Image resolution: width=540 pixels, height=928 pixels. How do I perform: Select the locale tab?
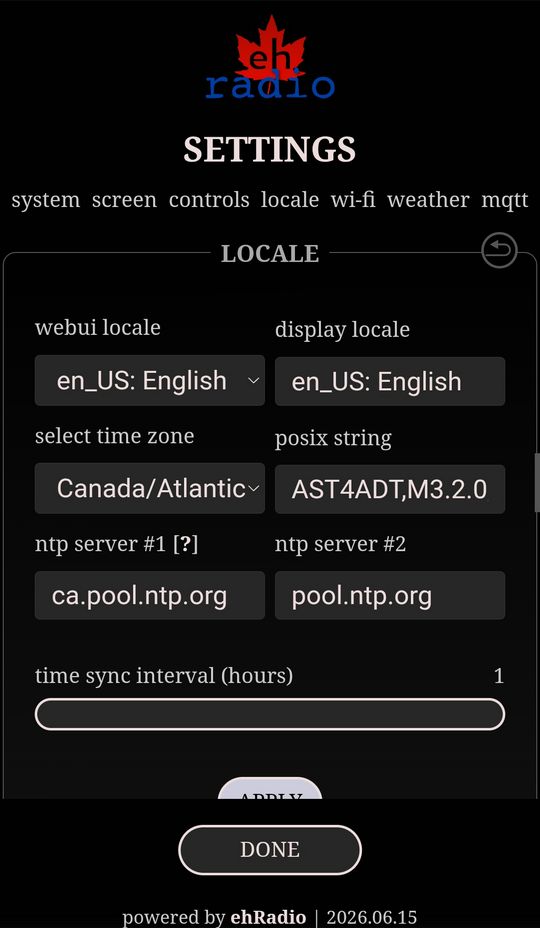tap(290, 200)
